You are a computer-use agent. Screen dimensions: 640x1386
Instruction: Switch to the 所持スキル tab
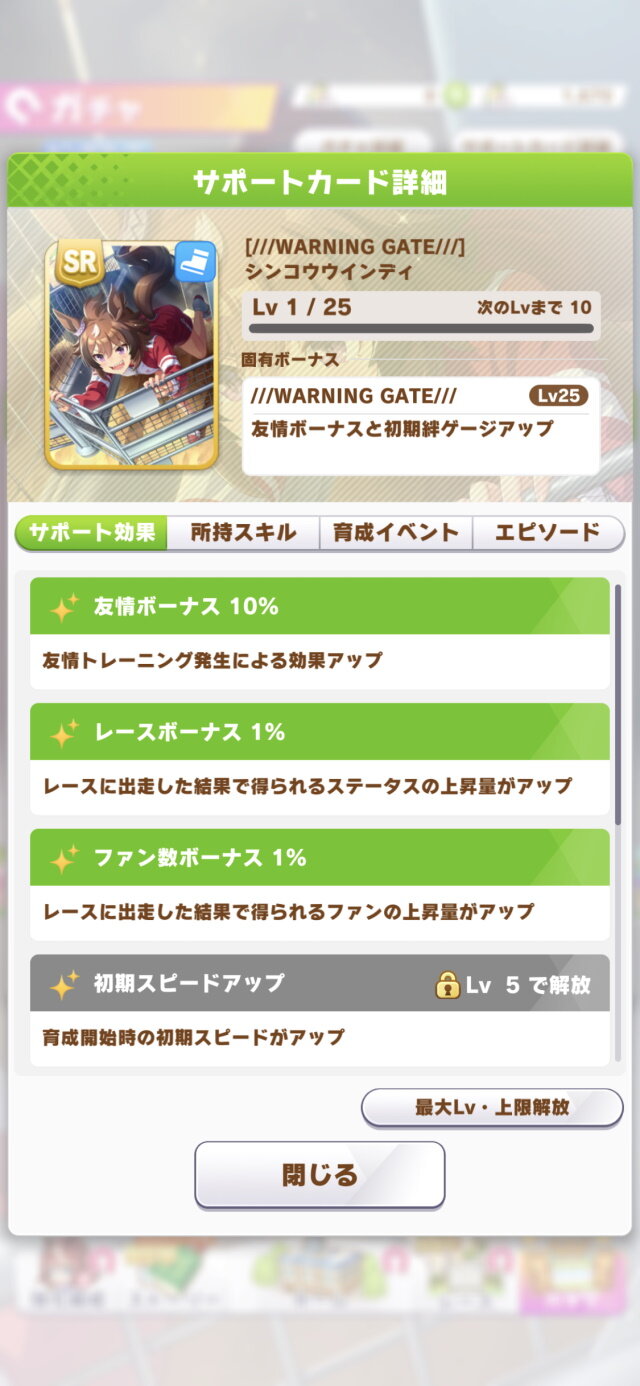point(243,533)
